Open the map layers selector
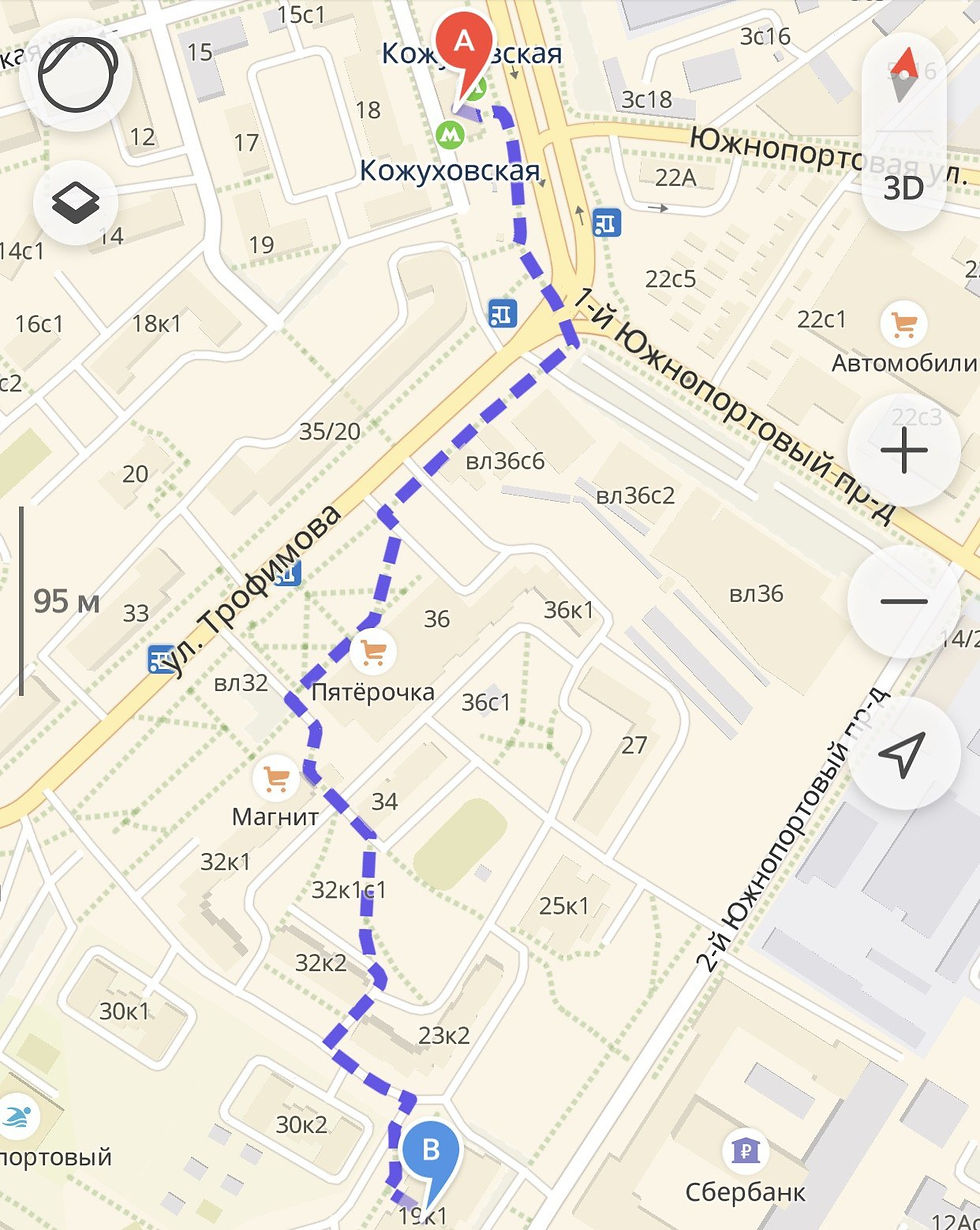980x1230 pixels. tap(76, 204)
